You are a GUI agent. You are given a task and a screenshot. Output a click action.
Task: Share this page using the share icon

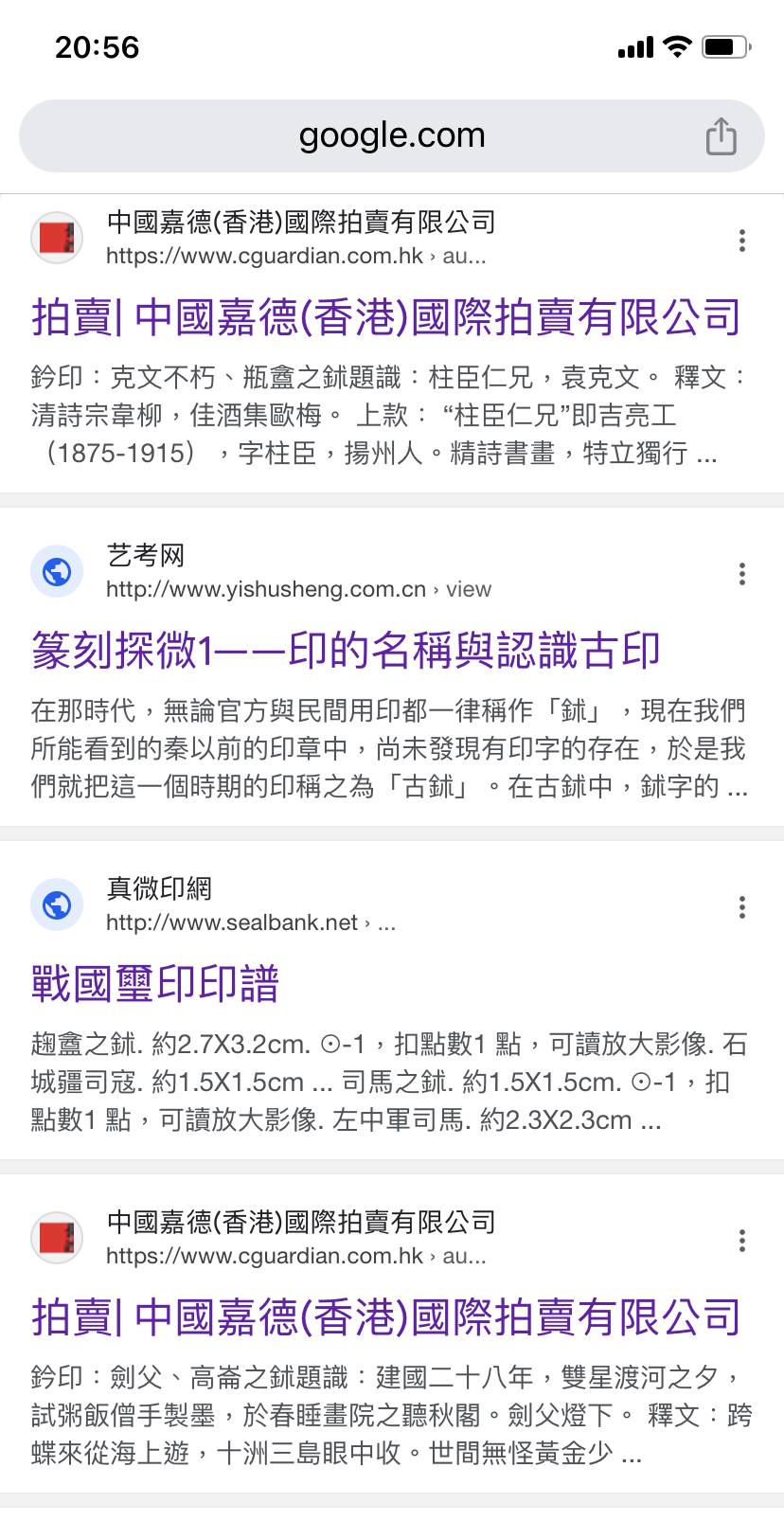721,136
